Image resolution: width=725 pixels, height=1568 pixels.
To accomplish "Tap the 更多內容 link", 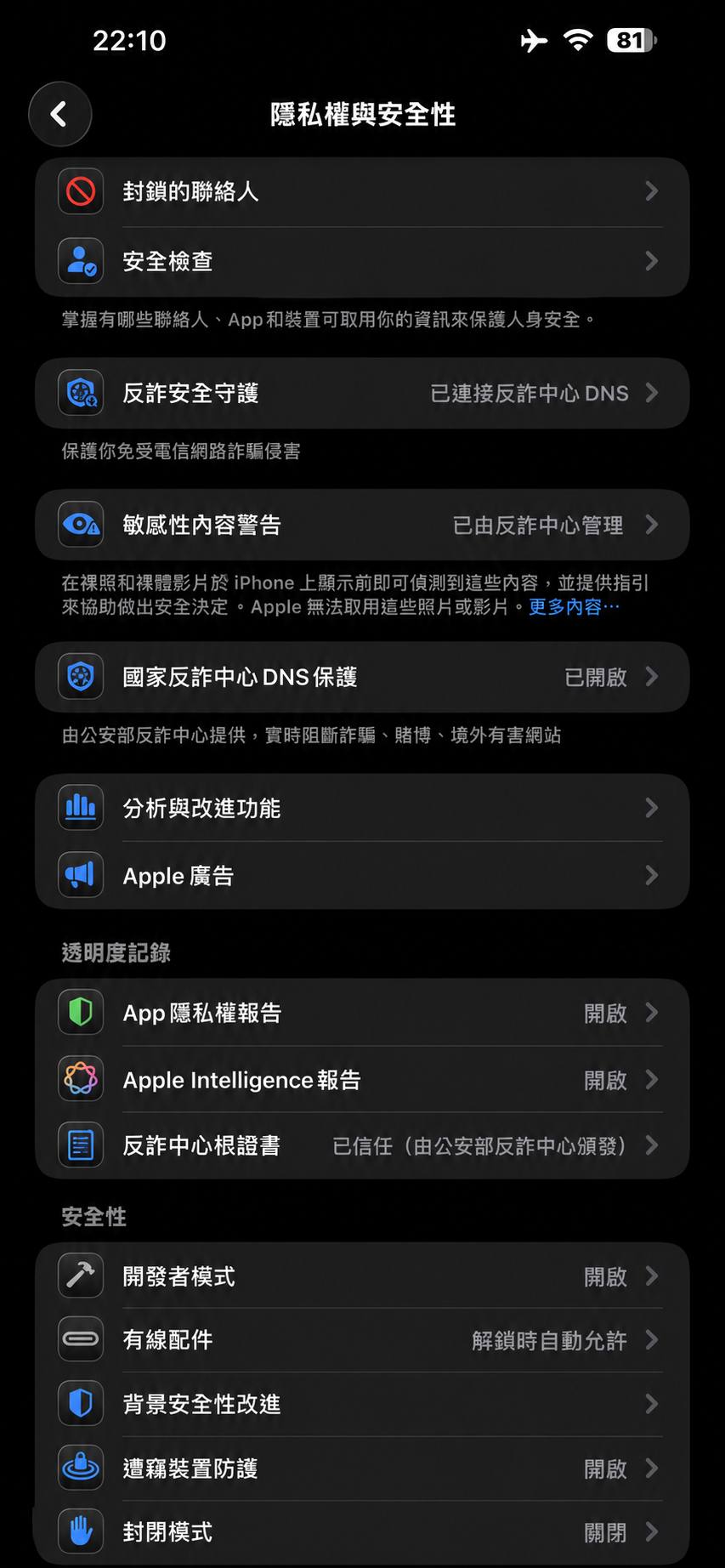I will pos(574,607).
